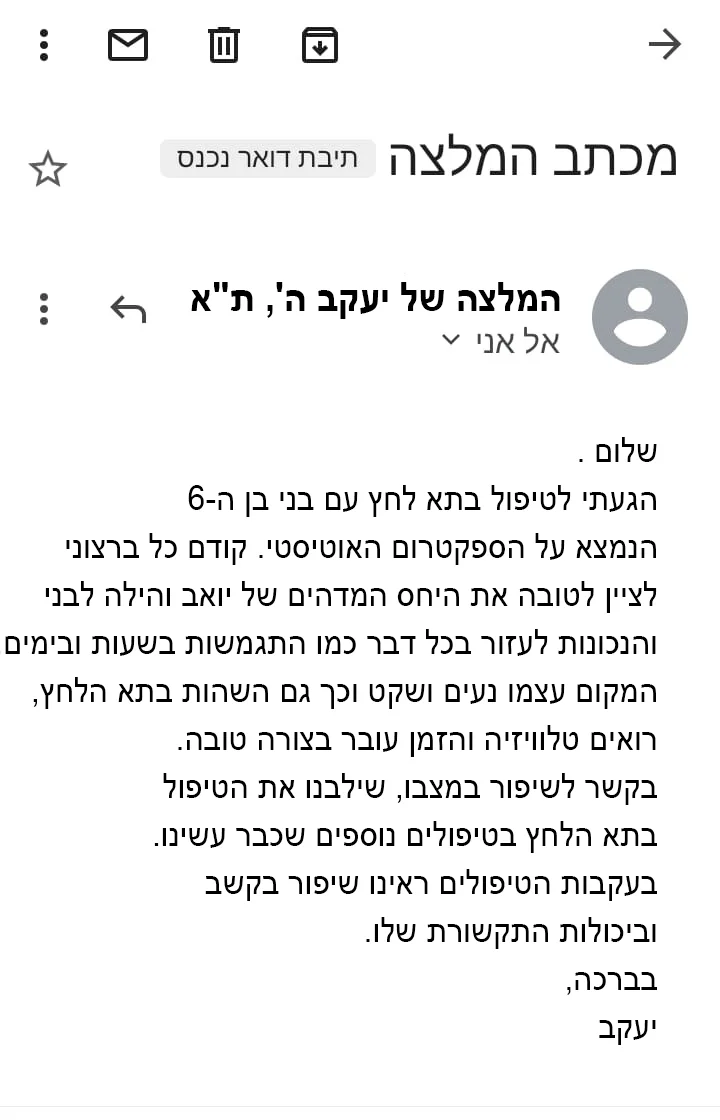Mark this email as unread
Viewport: 720px width, 1120px height.
tap(128, 45)
